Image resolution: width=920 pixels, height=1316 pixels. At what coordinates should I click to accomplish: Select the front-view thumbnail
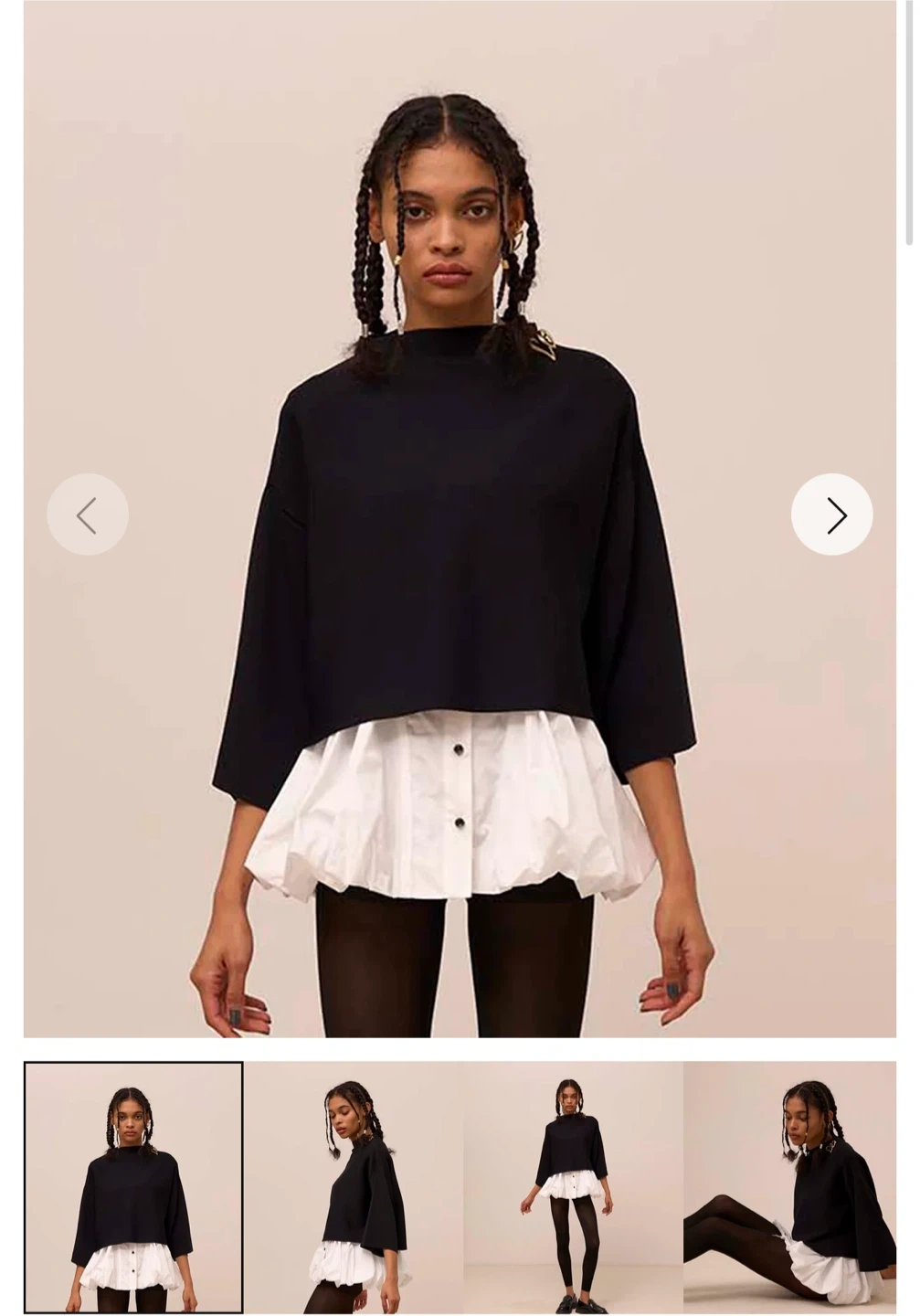(133, 1186)
